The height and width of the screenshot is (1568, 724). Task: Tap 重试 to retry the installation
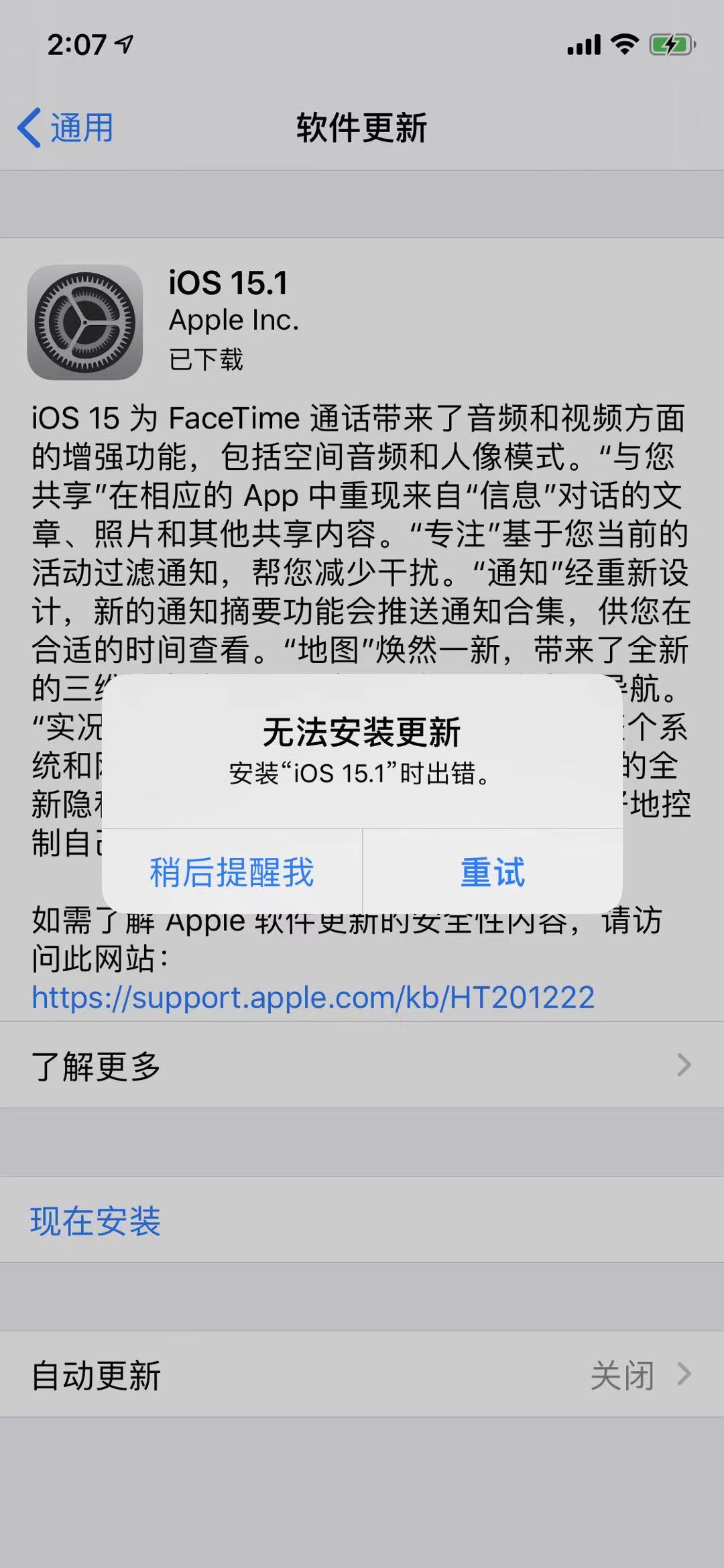(x=492, y=872)
